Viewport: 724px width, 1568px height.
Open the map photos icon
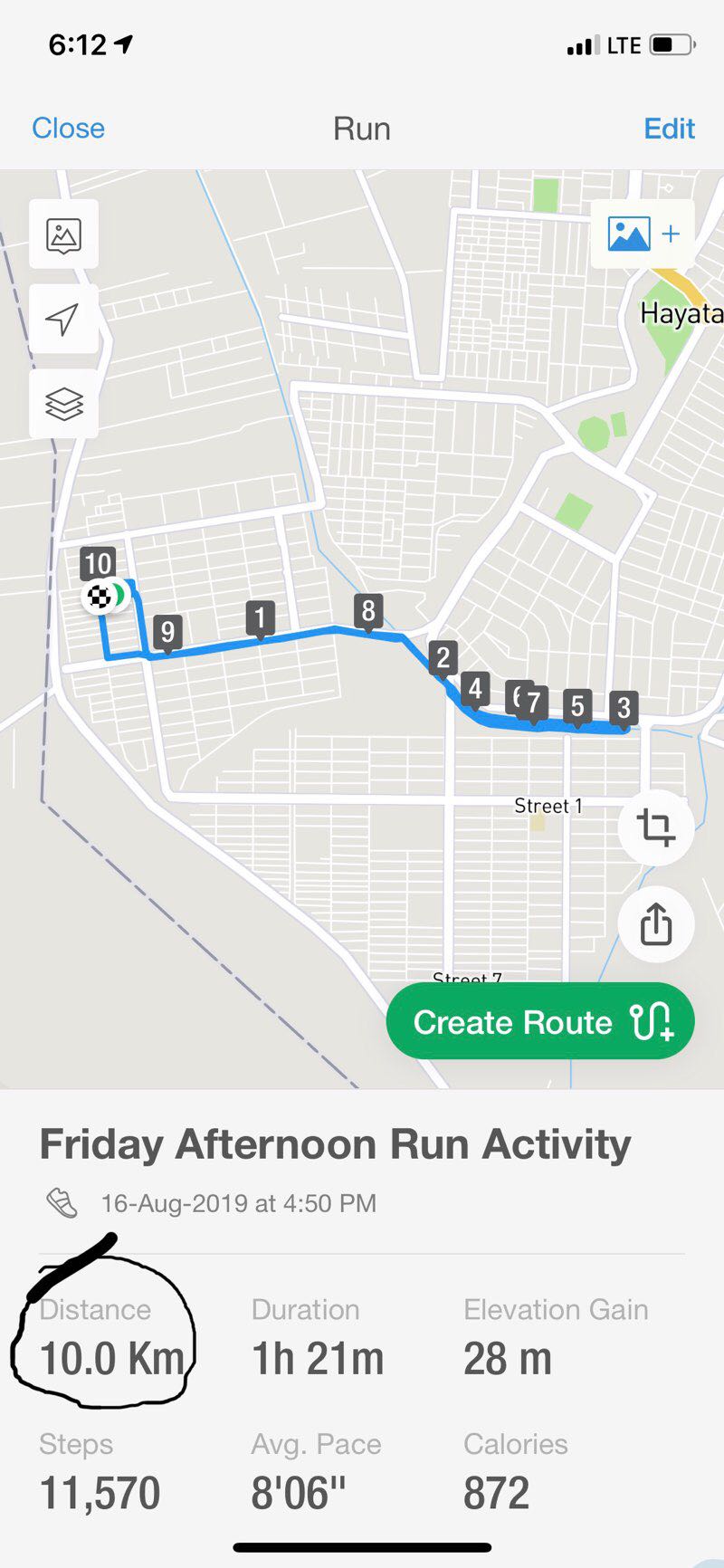point(63,234)
